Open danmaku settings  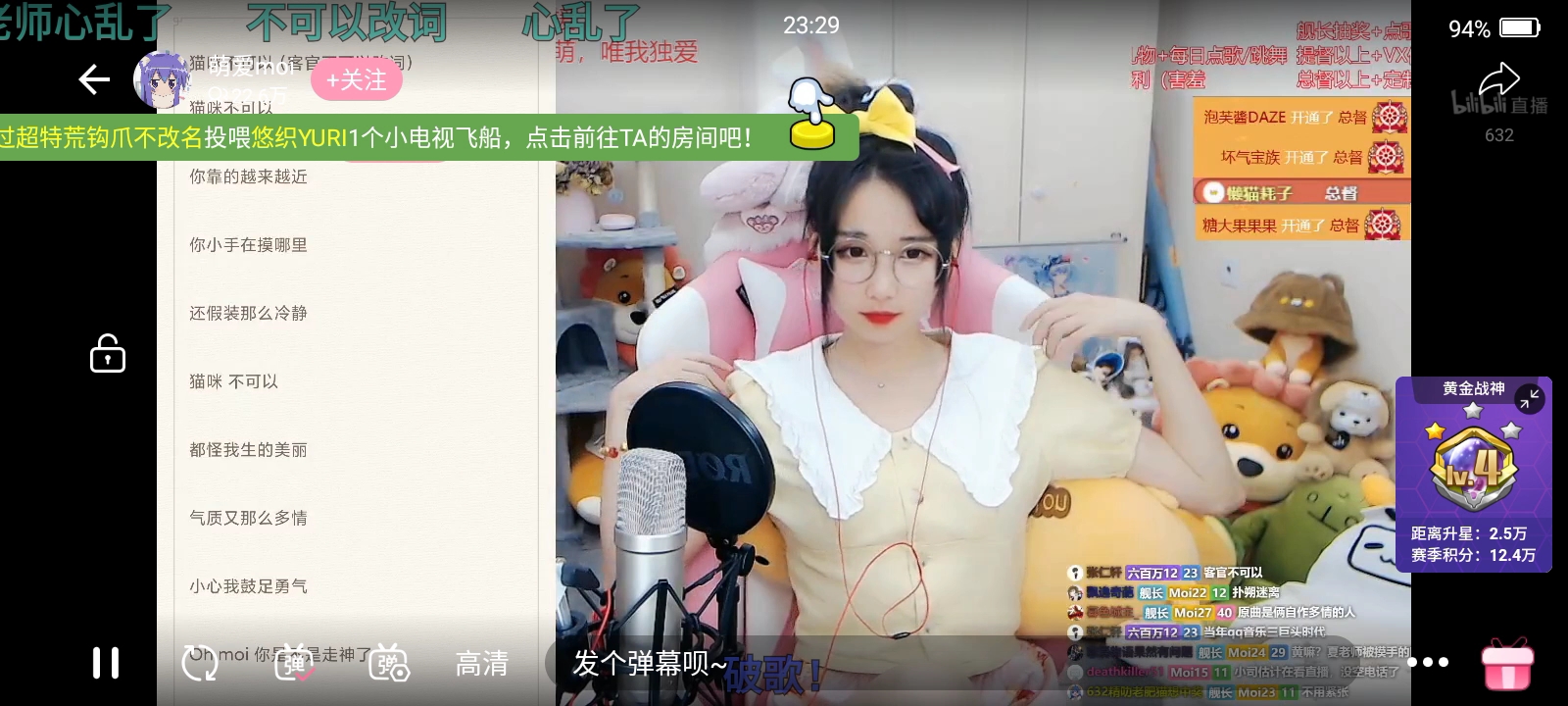tap(389, 664)
